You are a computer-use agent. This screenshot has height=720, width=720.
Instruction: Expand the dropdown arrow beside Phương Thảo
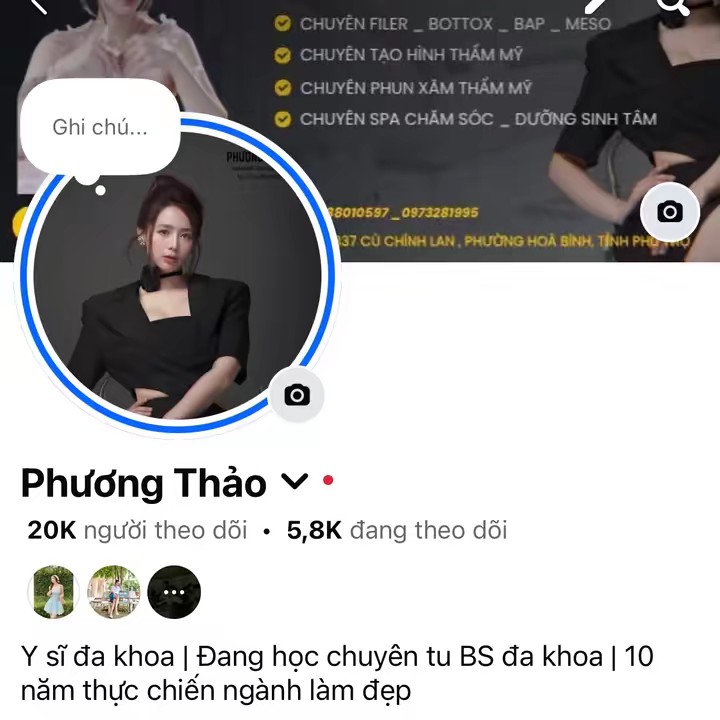(294, 482)
